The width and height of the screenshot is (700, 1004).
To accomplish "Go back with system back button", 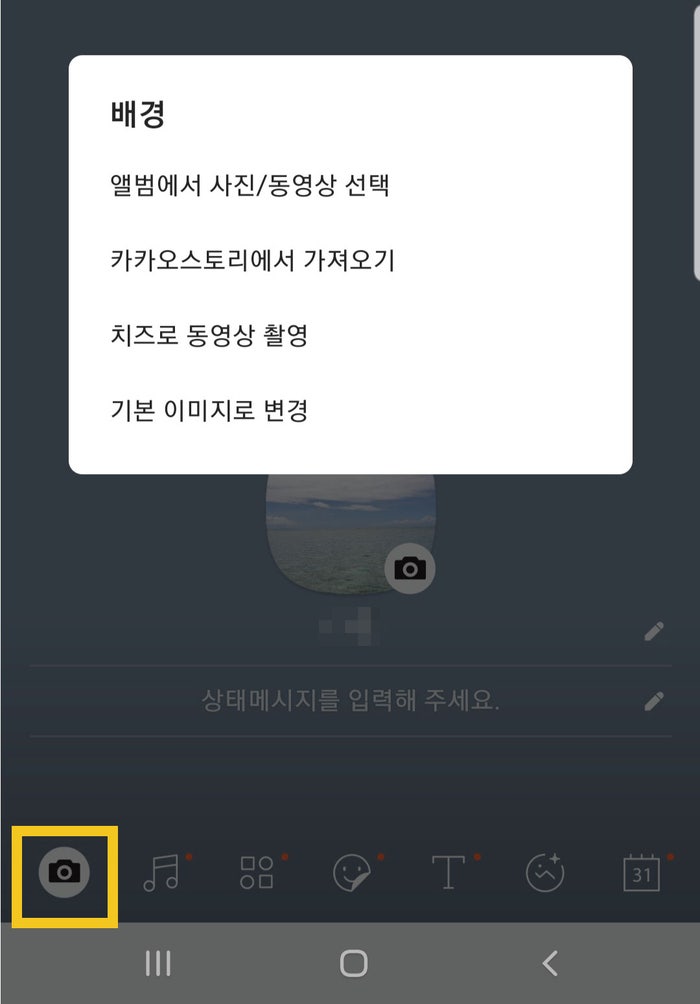I will click(549, 963).
